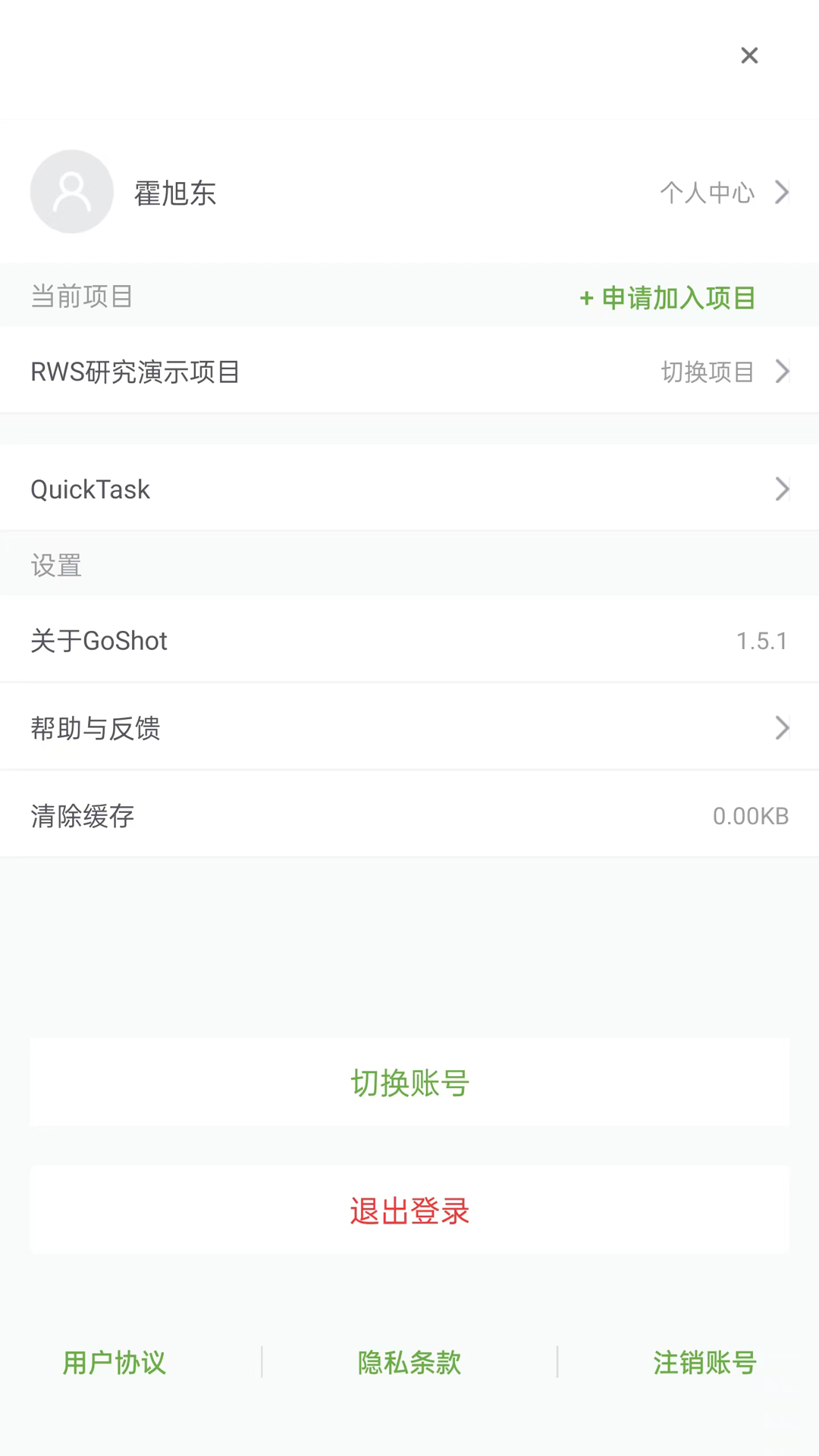Image resolution: width=819 pixels, height=1456 pixels.
Task: Open the 隐私条款 link
Action: (x=409, y=1363)
